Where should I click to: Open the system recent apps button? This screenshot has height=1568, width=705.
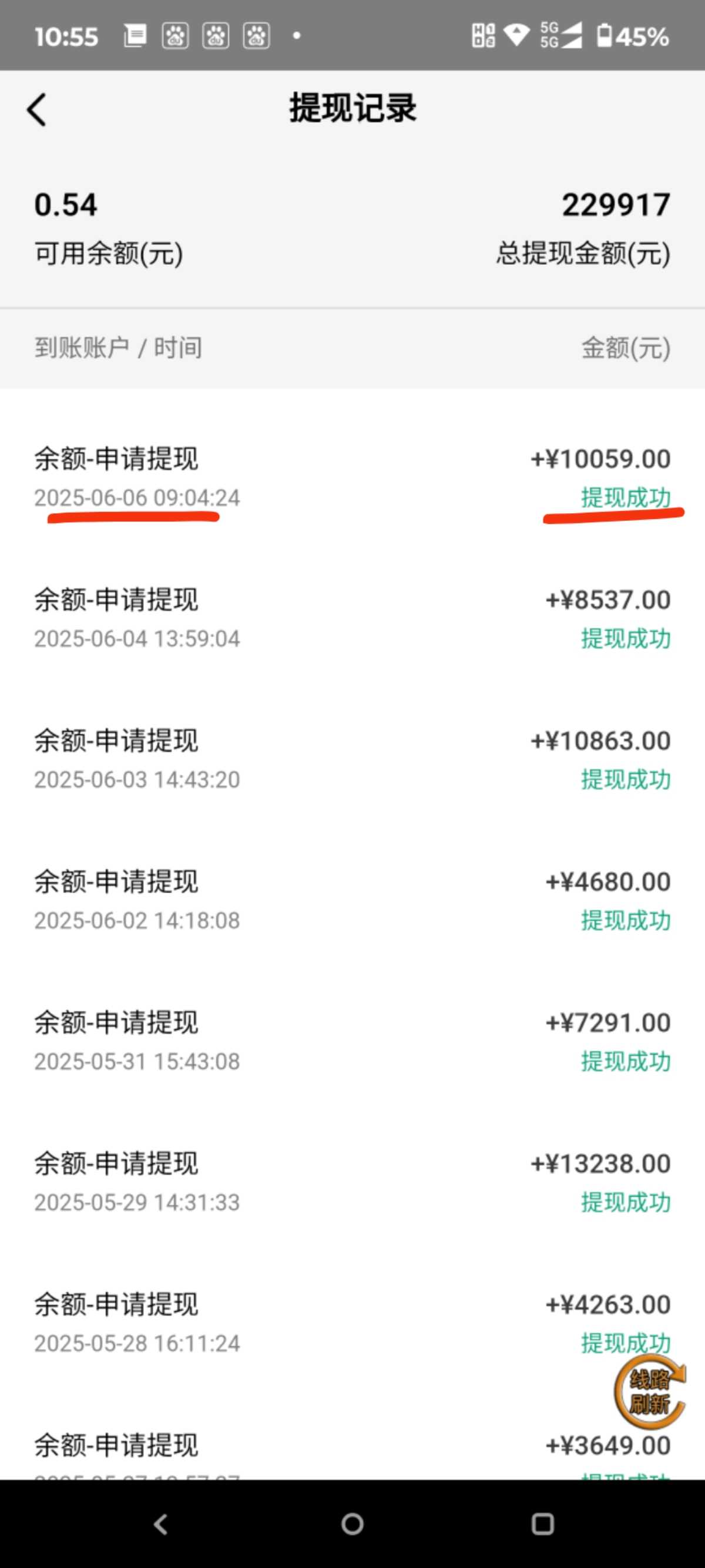pyautogui.click(x=542, y=1524)
